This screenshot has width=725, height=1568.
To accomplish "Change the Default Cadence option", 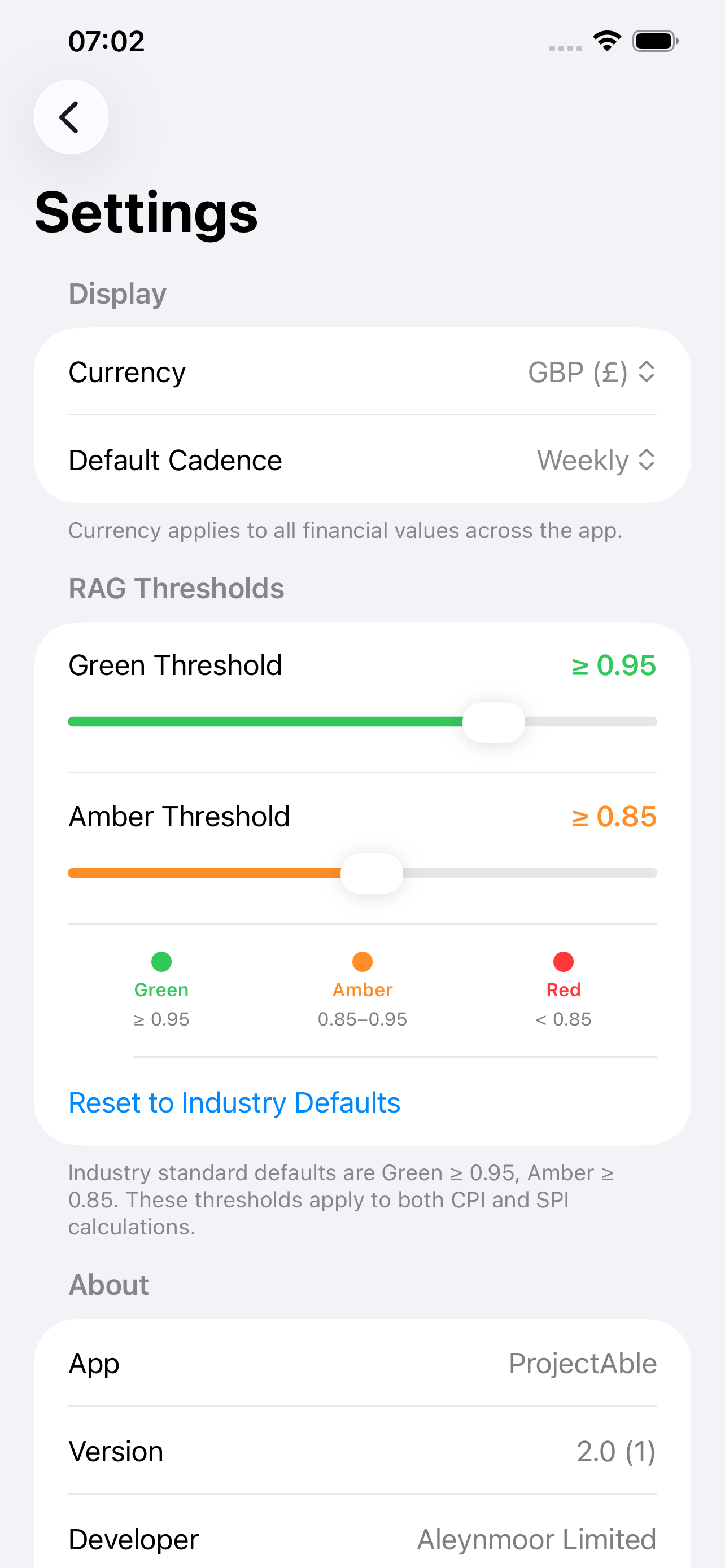I will 595,460.
